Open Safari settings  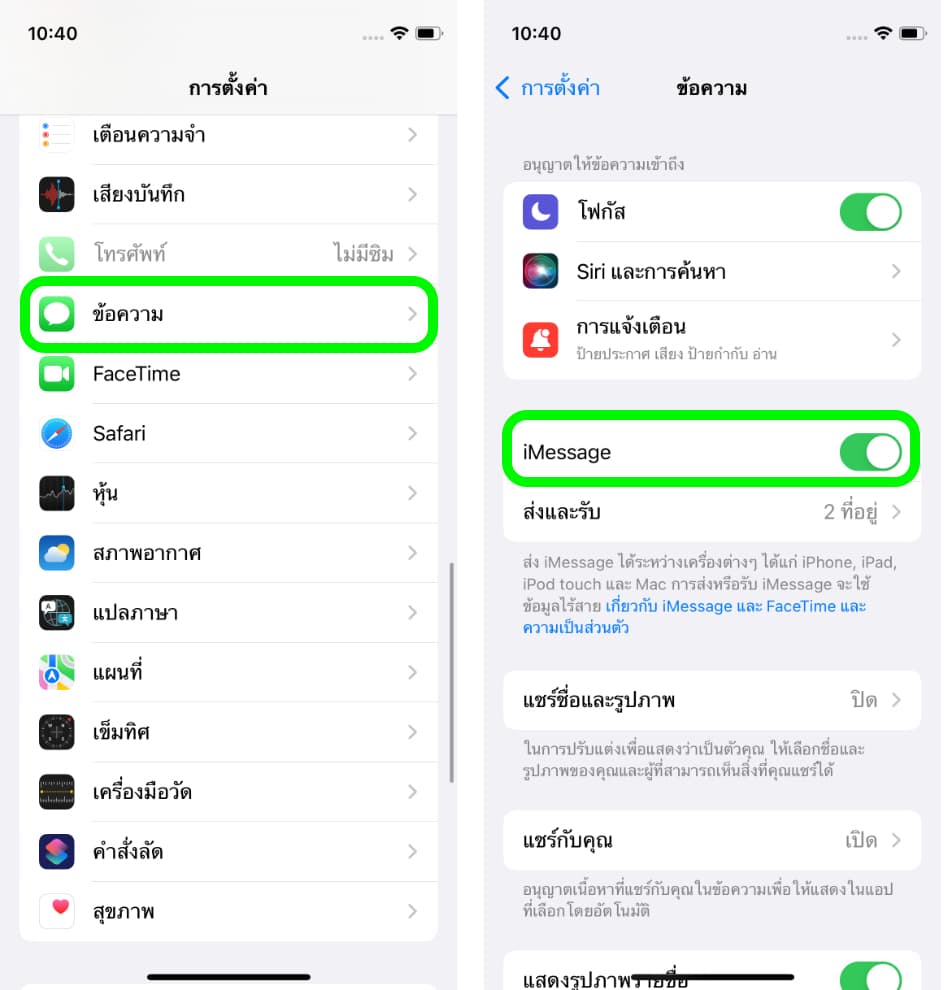(229, 434)
